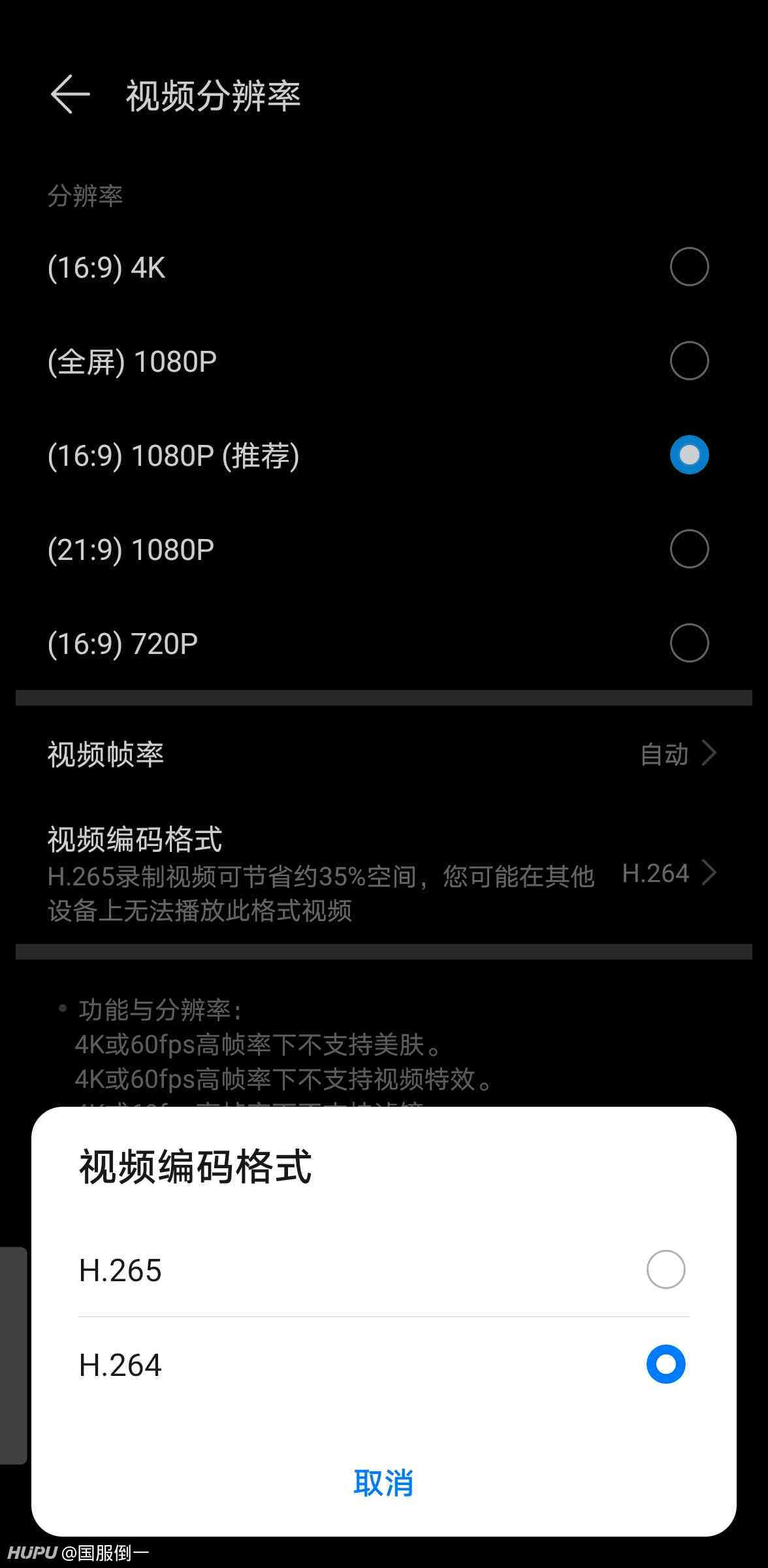Image resolution: width=768 pixels, height=1568 pixels.
Task: Select the H.265 encoding option
Action: coord(383,1269)
